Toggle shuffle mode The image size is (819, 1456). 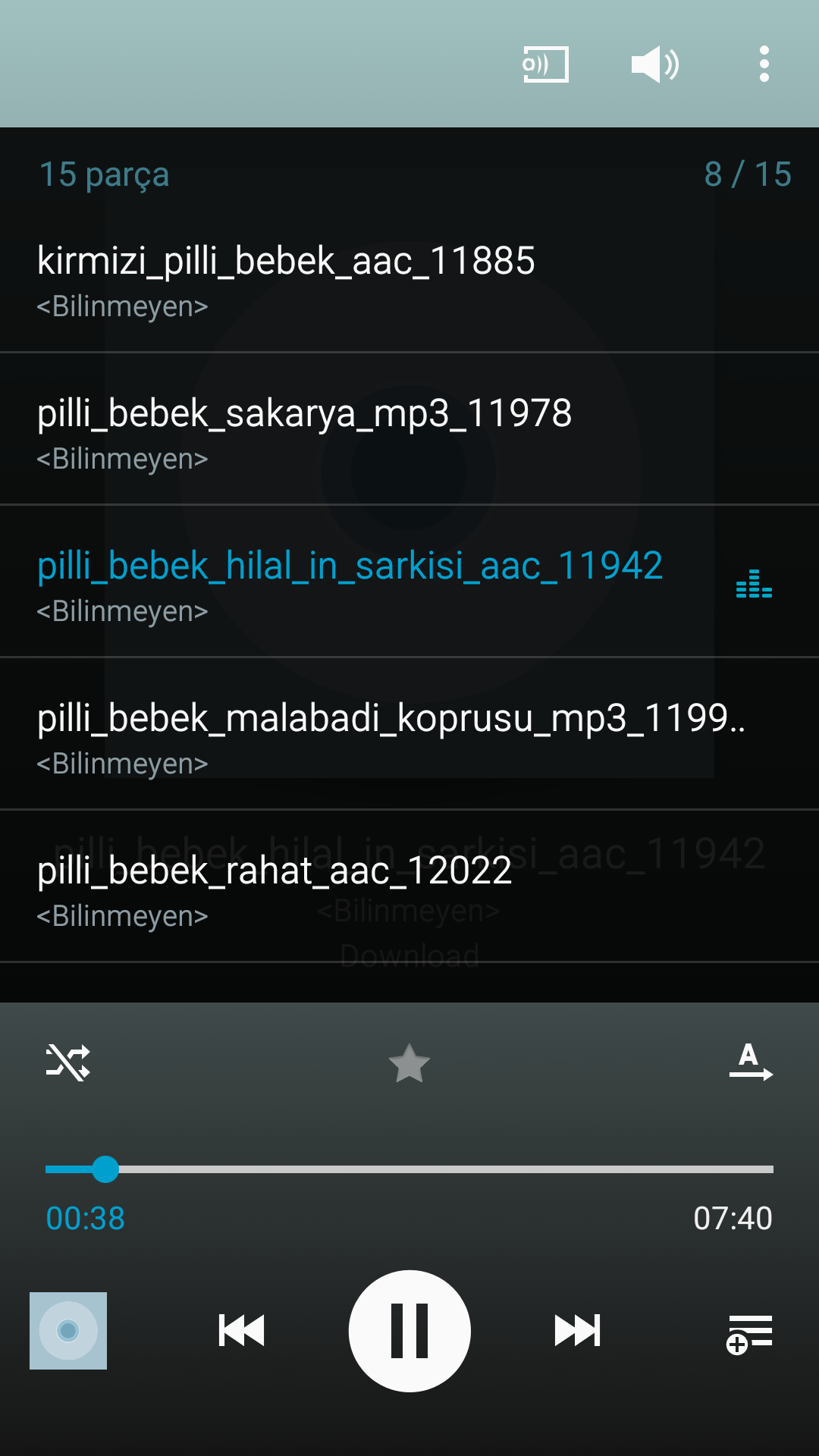tap(68, 1062)
